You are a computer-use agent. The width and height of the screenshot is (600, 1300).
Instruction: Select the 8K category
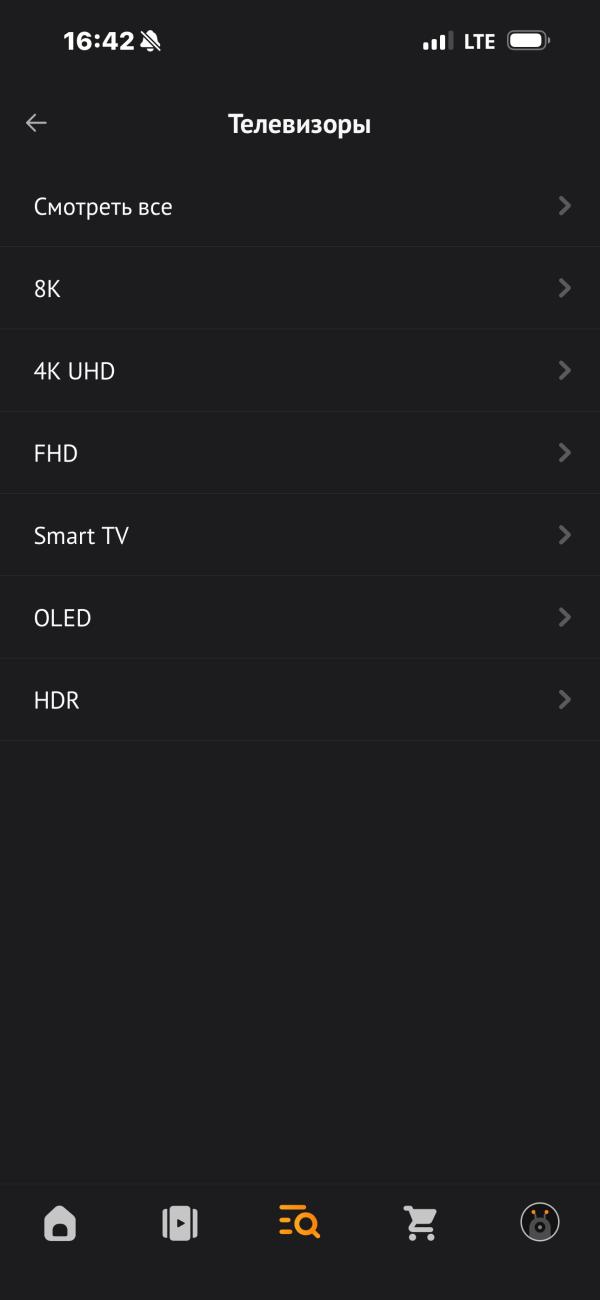[x=300, y=289]
